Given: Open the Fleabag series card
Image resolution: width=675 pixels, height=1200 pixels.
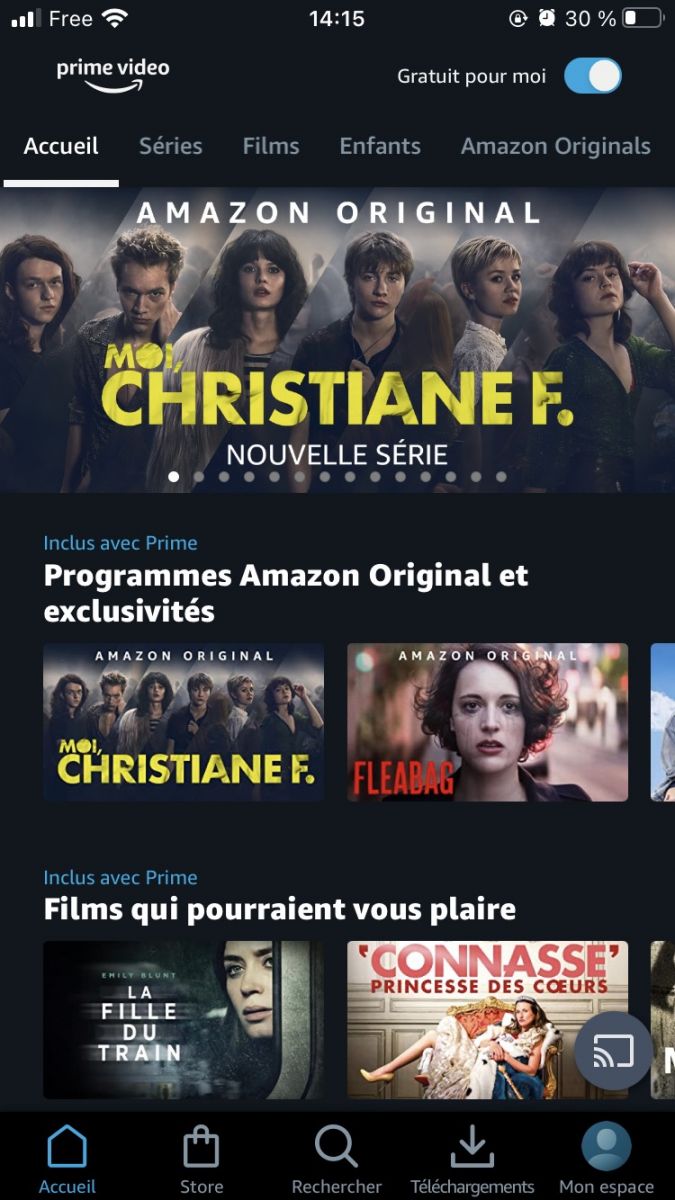Looking at the screenshot, I should (487, 722).
